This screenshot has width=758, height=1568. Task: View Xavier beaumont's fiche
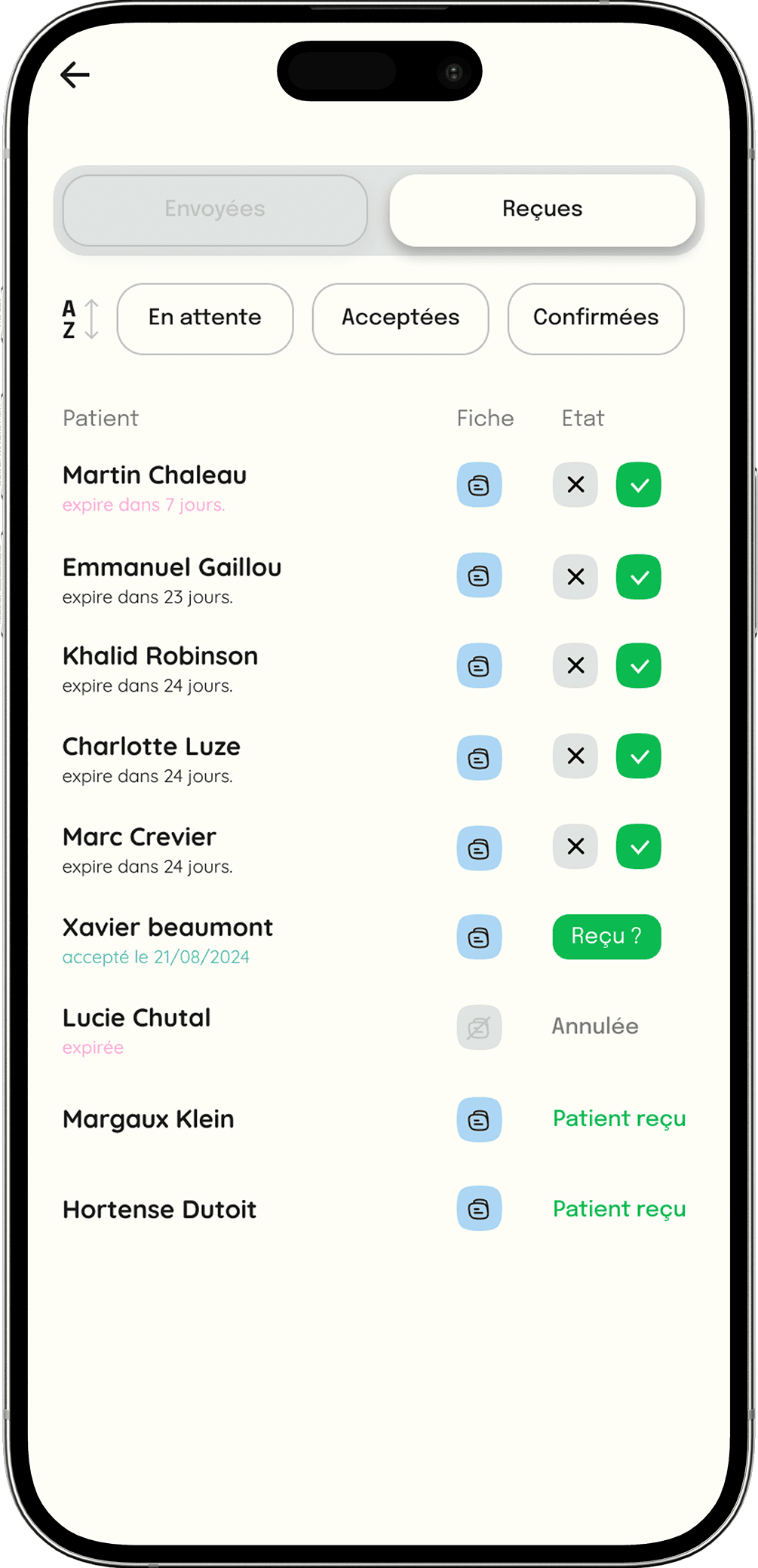coord(479,937)
